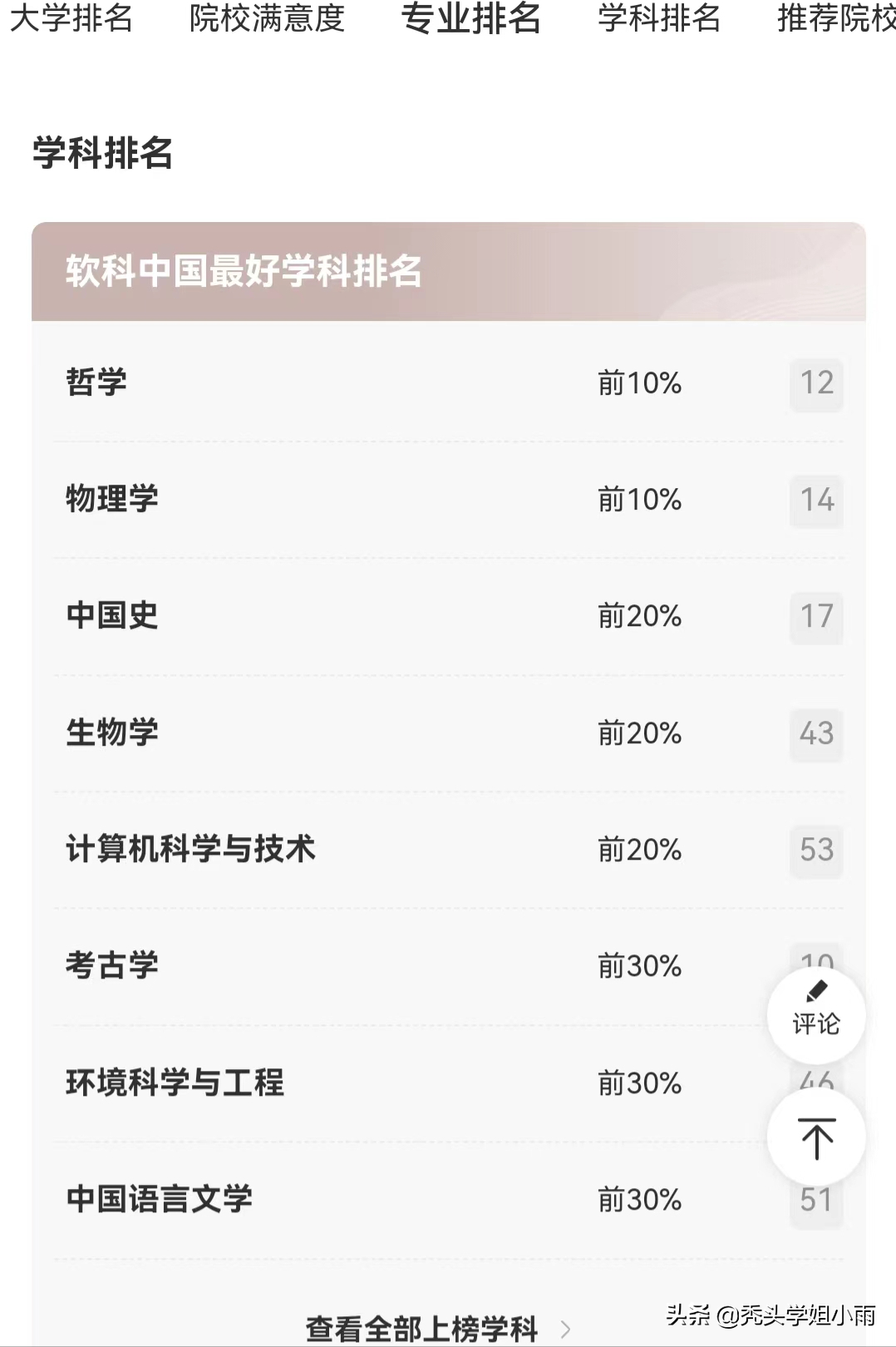Image resolution: width=896 pixels, height=1347 pixels.
Task: Tap the 前30% label beside 环境科学与工程
Action: click(x=638, y=1083)
